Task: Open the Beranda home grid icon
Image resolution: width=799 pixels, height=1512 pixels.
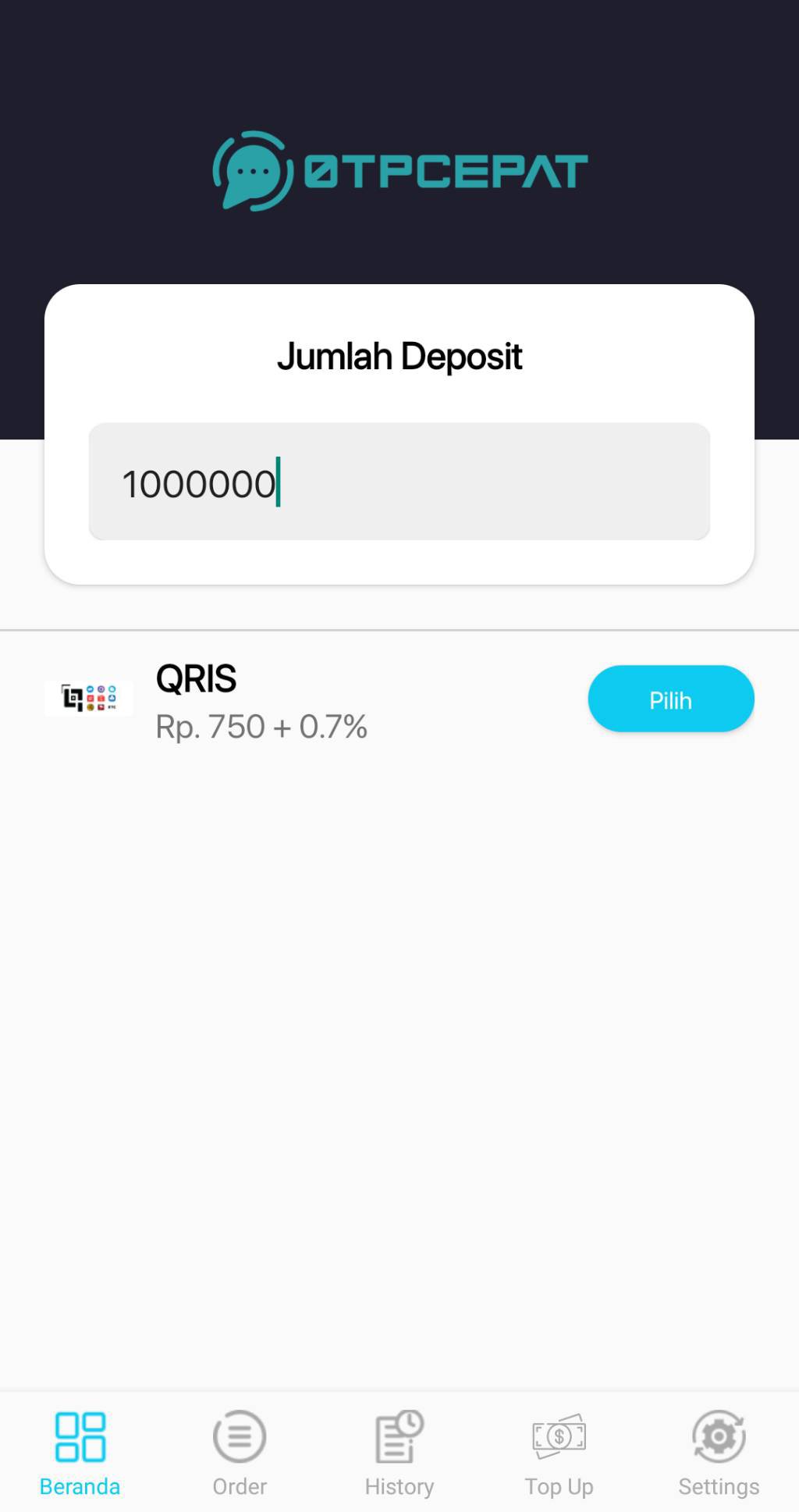Action: [80, 1435]
